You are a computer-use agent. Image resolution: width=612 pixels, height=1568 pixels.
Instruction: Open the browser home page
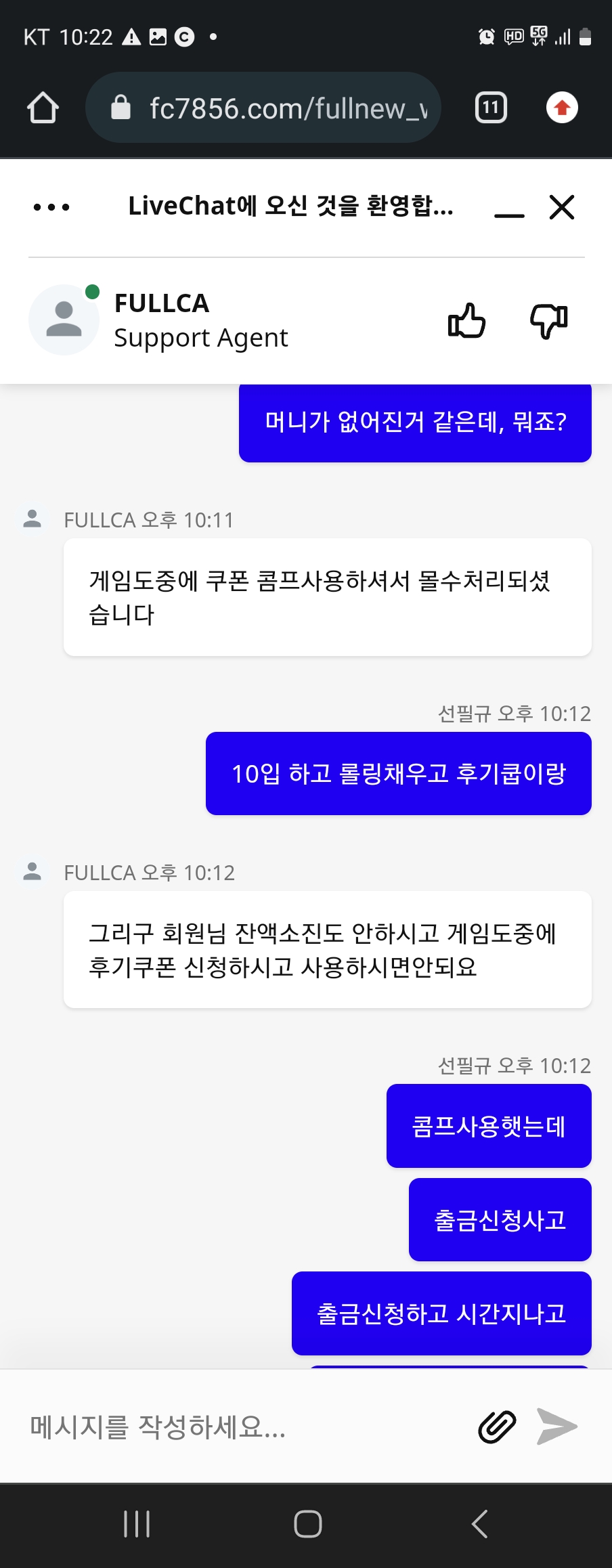point(43,108)
